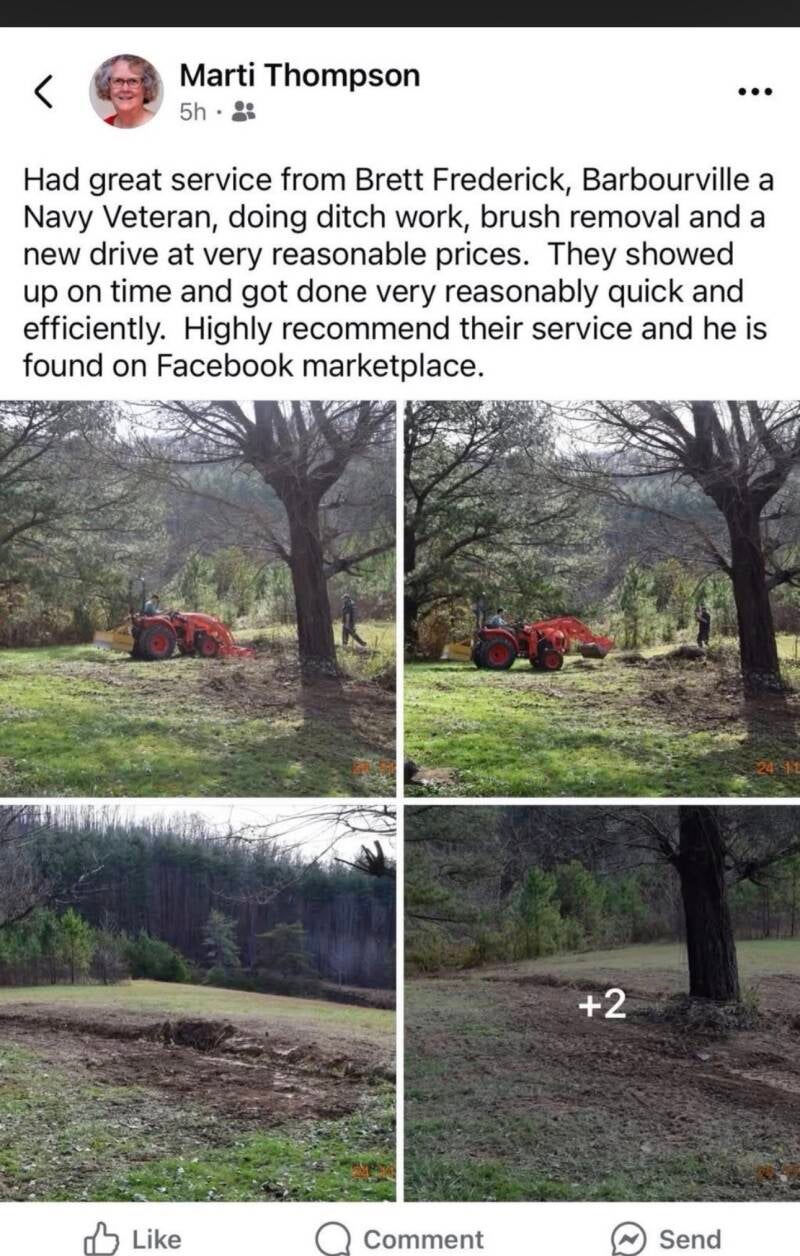Send this post via Messenger

click(666, 1239)
